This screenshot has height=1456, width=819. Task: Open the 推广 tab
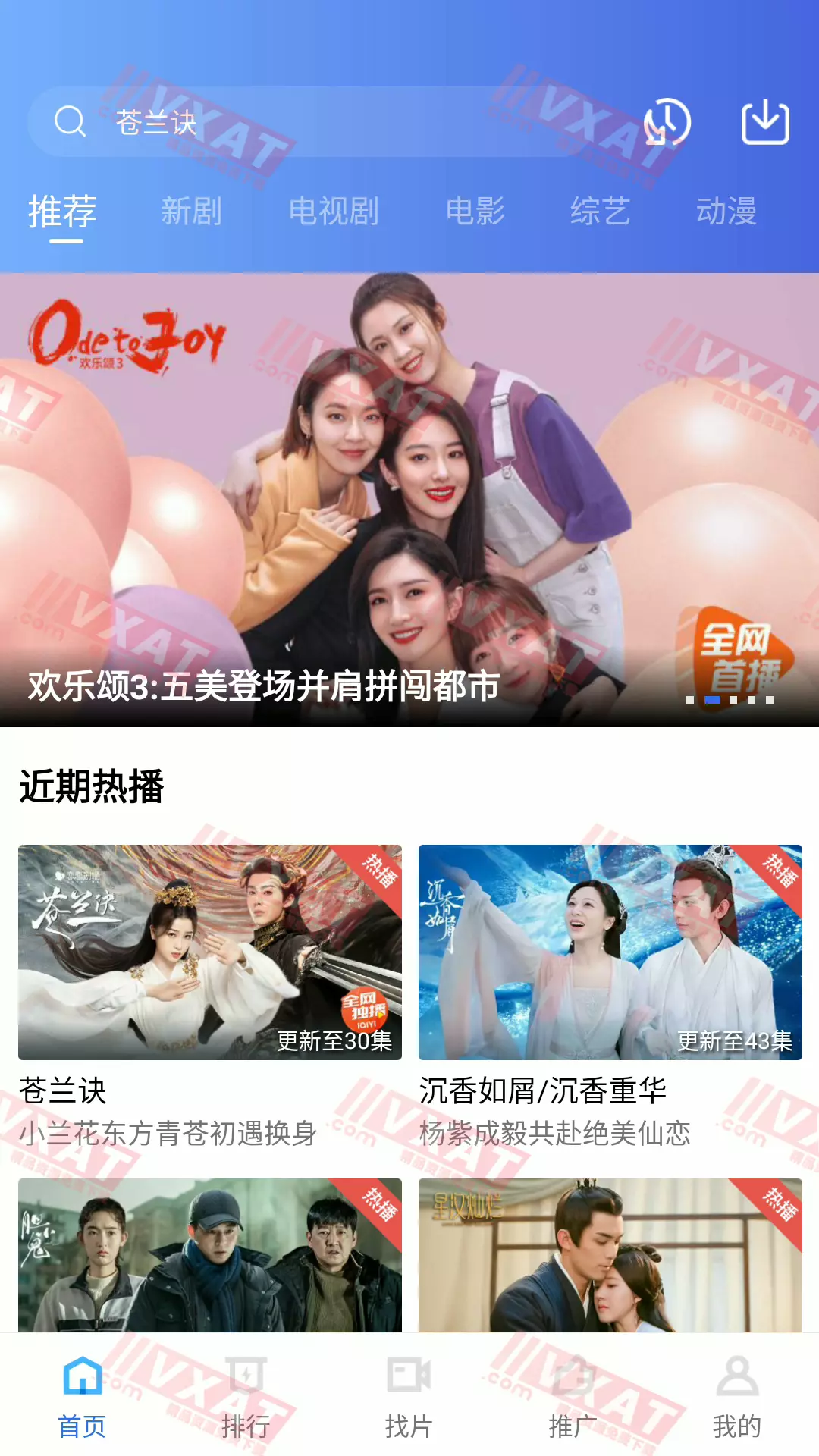pyautogui.click(x=573, y=1397)
